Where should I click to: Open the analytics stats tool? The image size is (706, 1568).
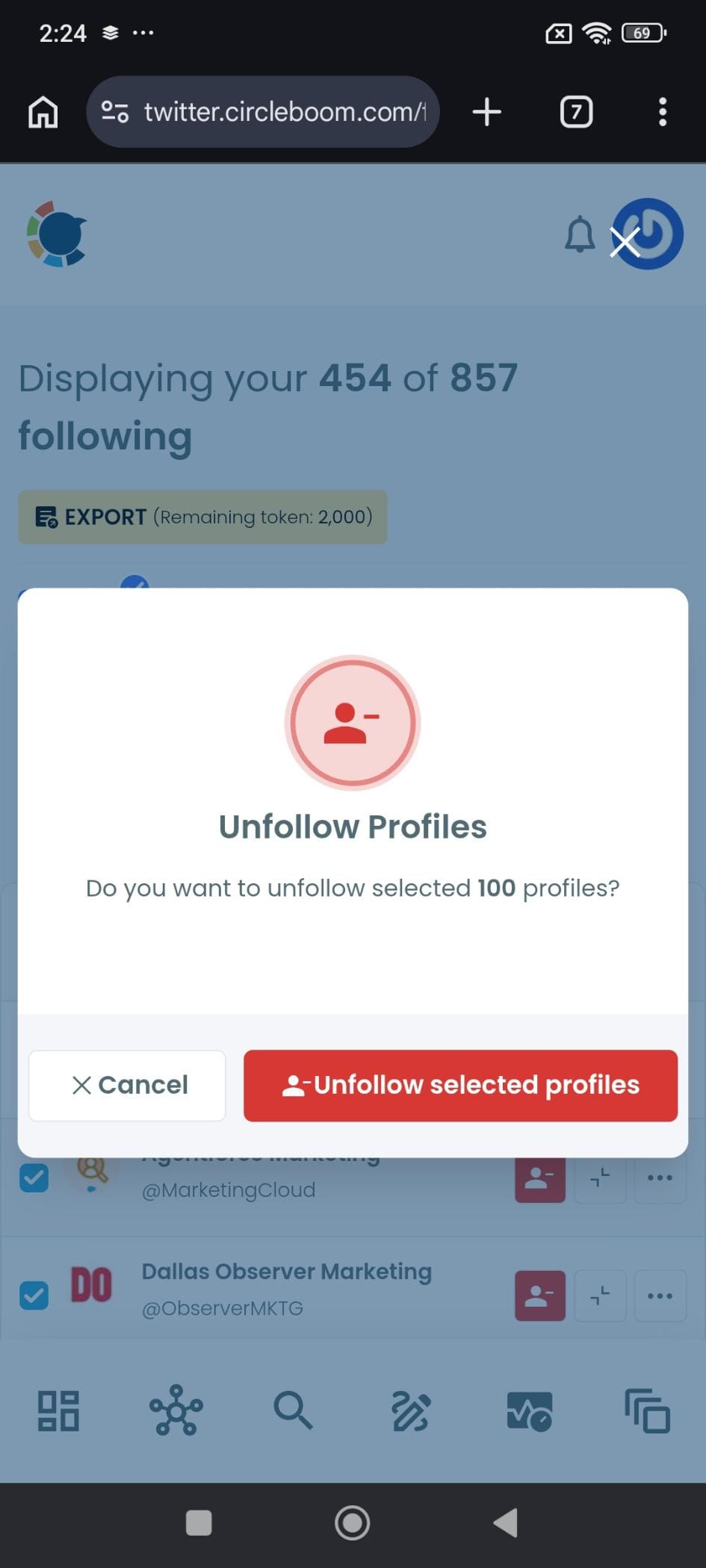click(x=528, y=1411)
